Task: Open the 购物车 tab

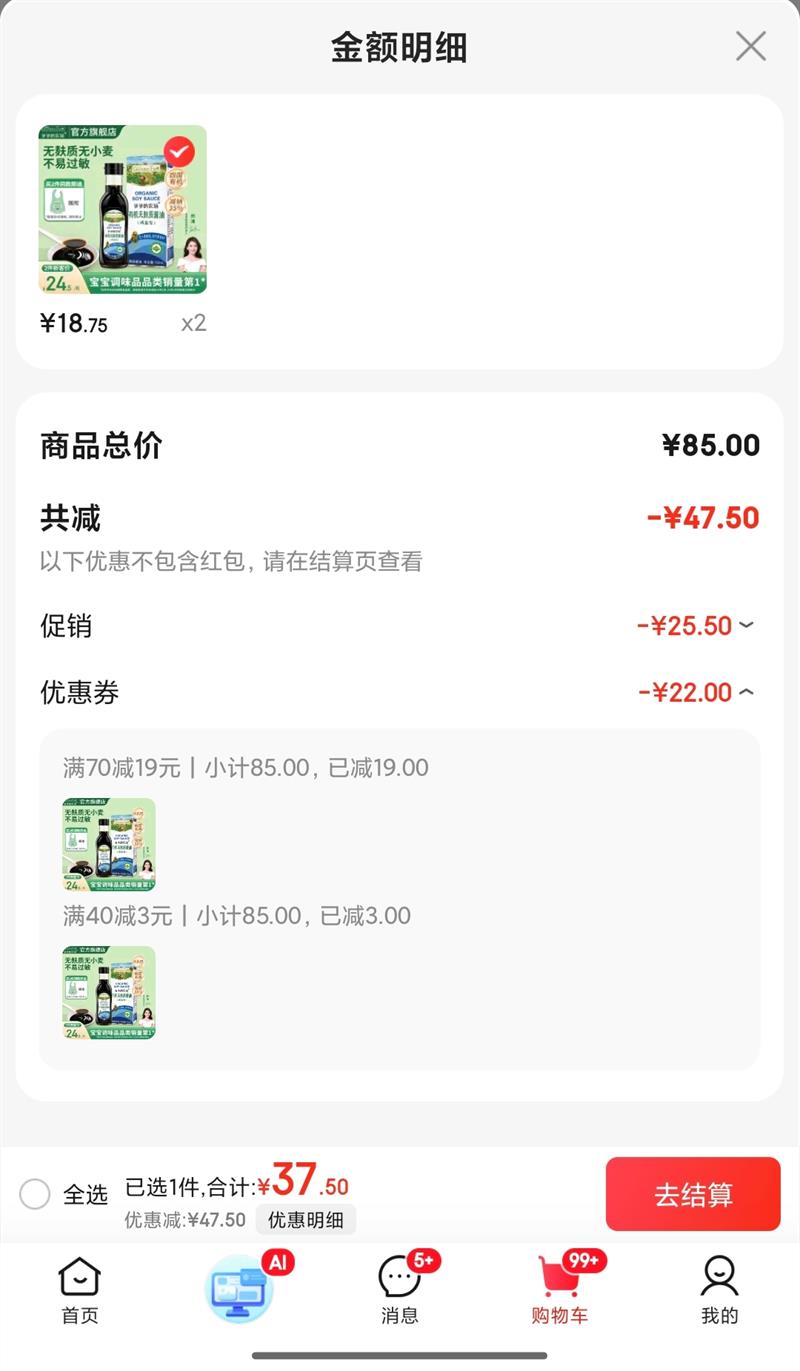Action: [560, 1290]
